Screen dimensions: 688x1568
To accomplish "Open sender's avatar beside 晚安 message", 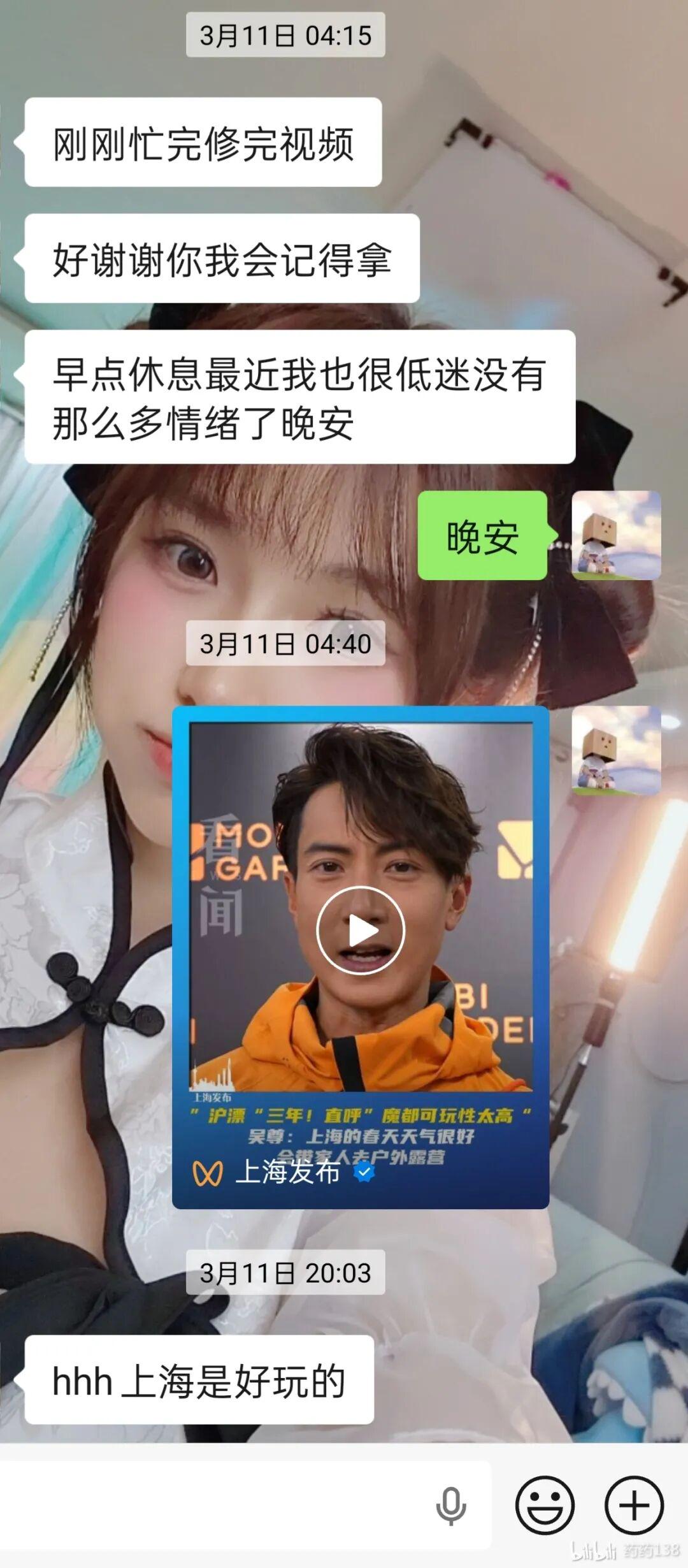I will [615, 535].
